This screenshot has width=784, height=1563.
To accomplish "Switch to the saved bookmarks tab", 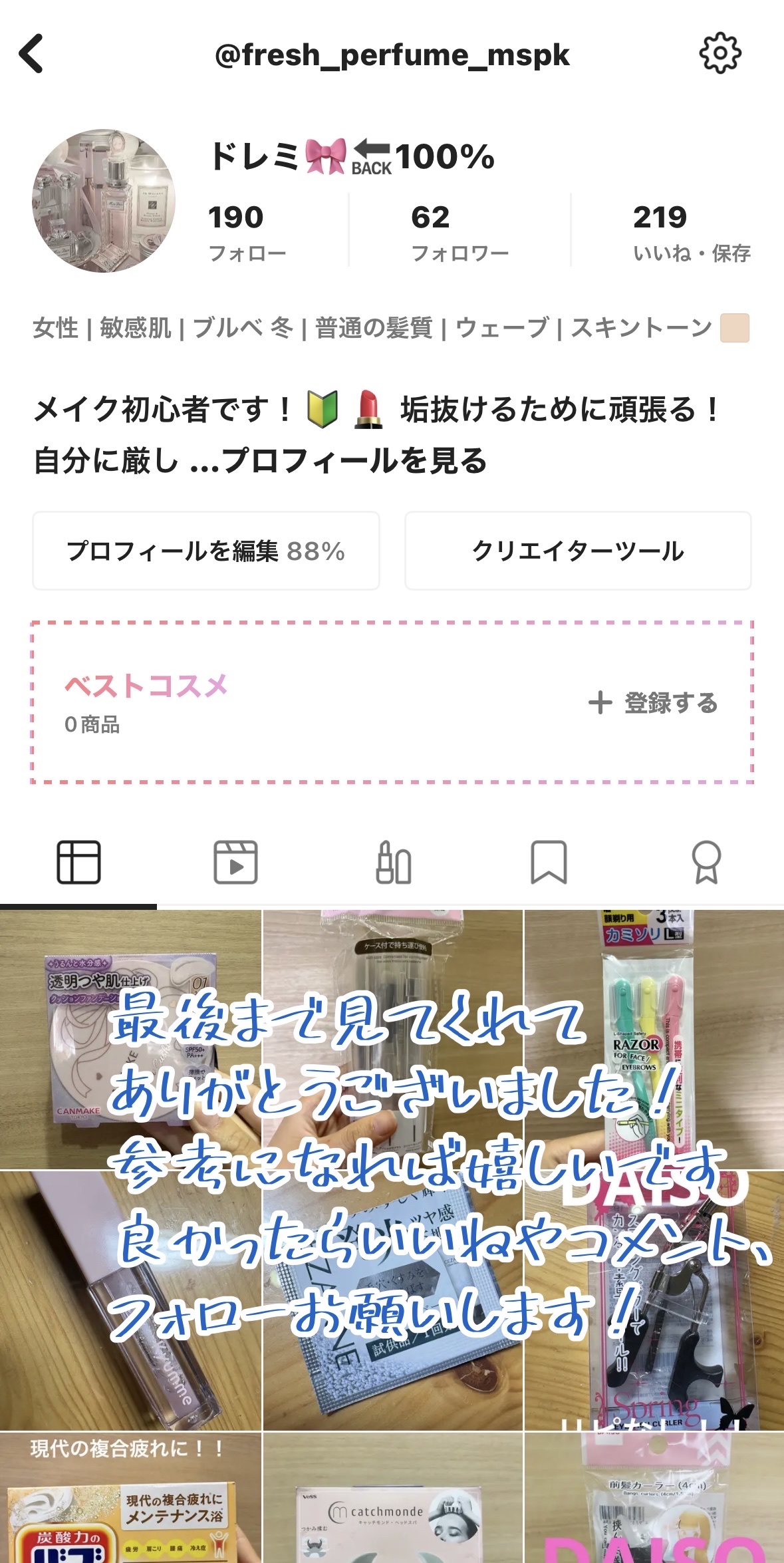I will coord(549,863).
